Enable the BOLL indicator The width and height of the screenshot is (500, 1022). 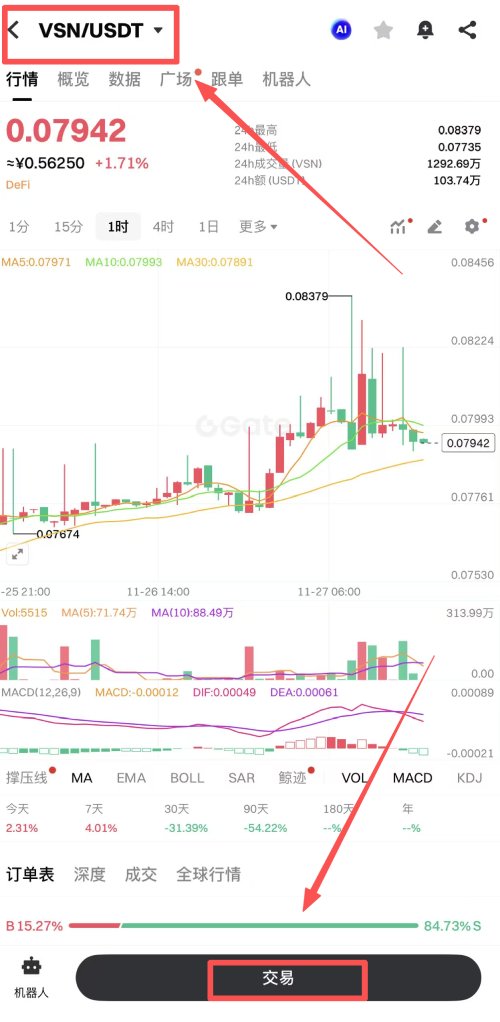click(x=187, y=778)
